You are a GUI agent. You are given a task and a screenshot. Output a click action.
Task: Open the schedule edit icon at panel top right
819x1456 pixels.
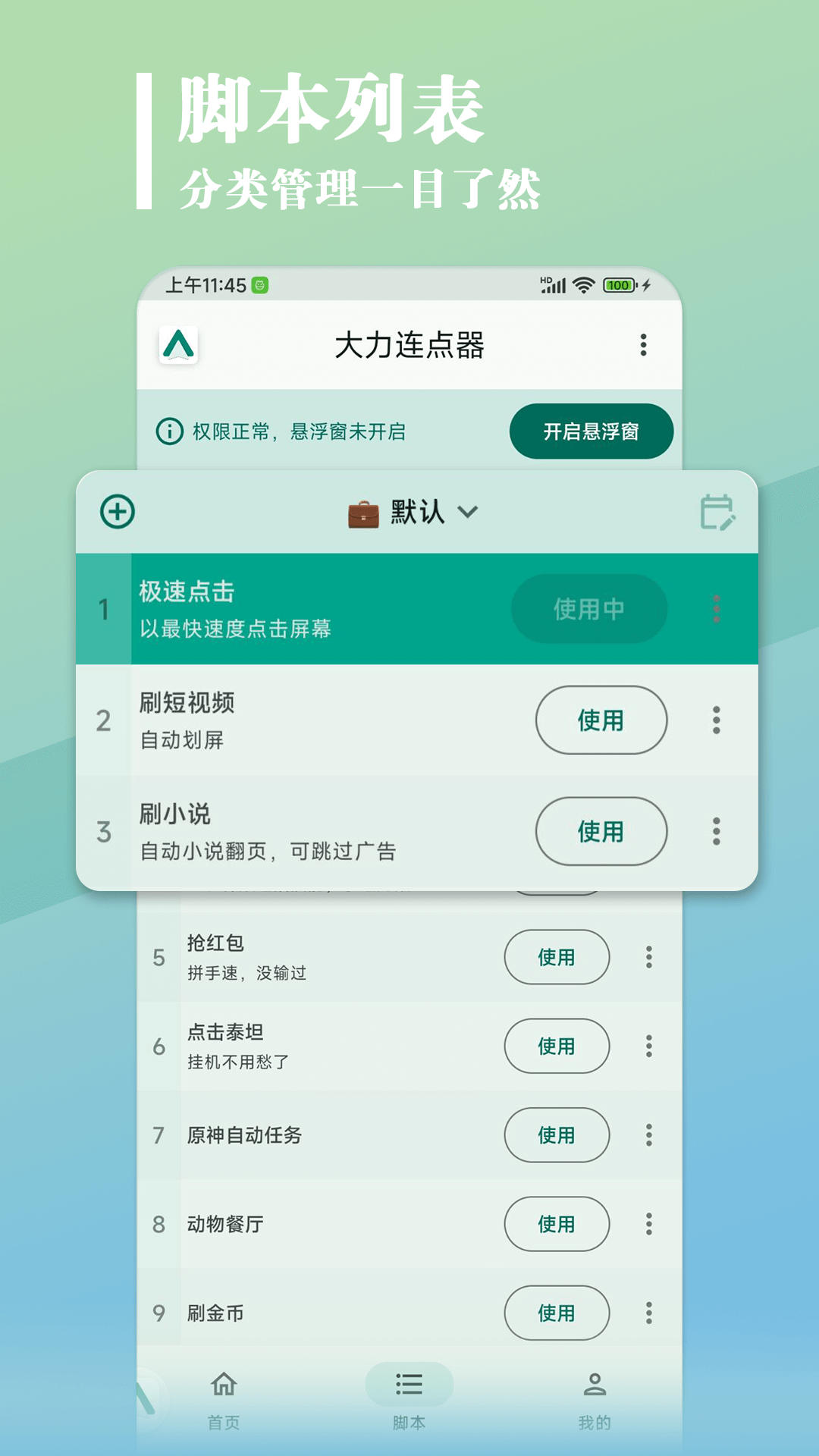click(x=716, y=512)
